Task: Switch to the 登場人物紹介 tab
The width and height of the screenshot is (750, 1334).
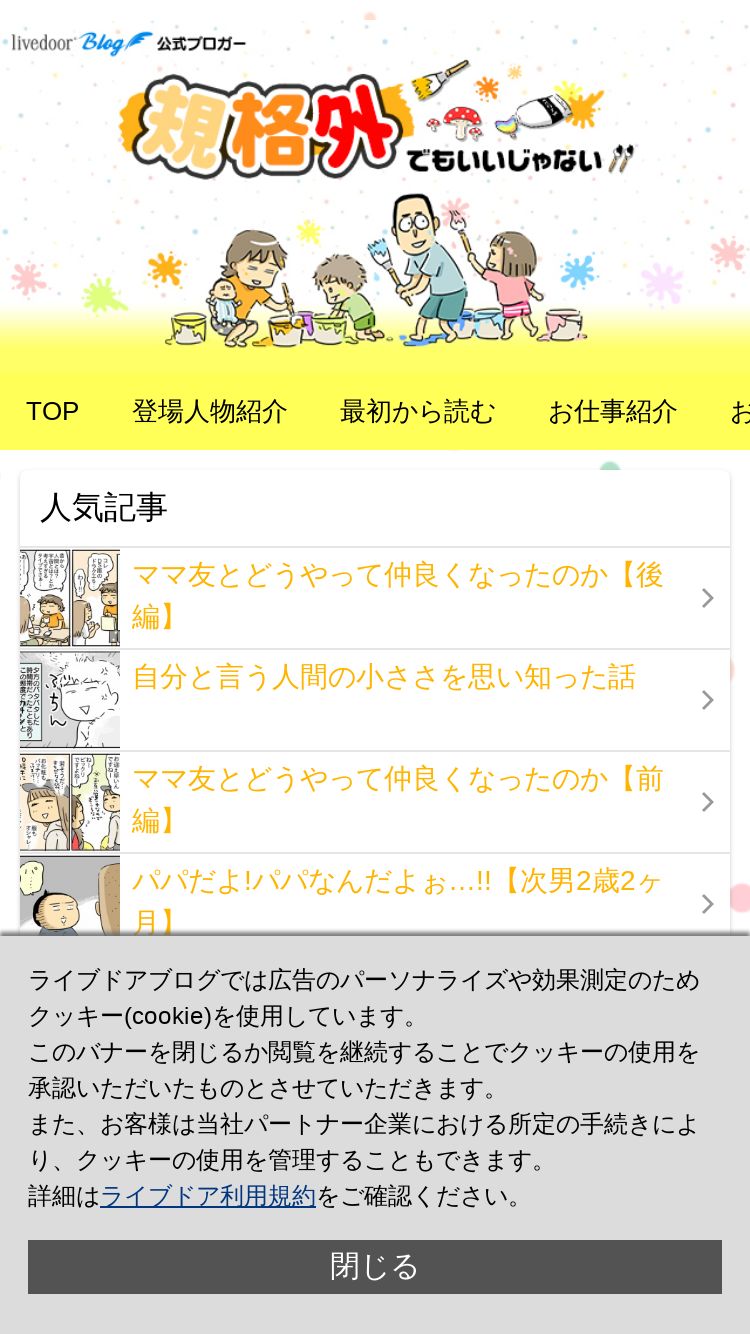Action: tap(210, 411)
